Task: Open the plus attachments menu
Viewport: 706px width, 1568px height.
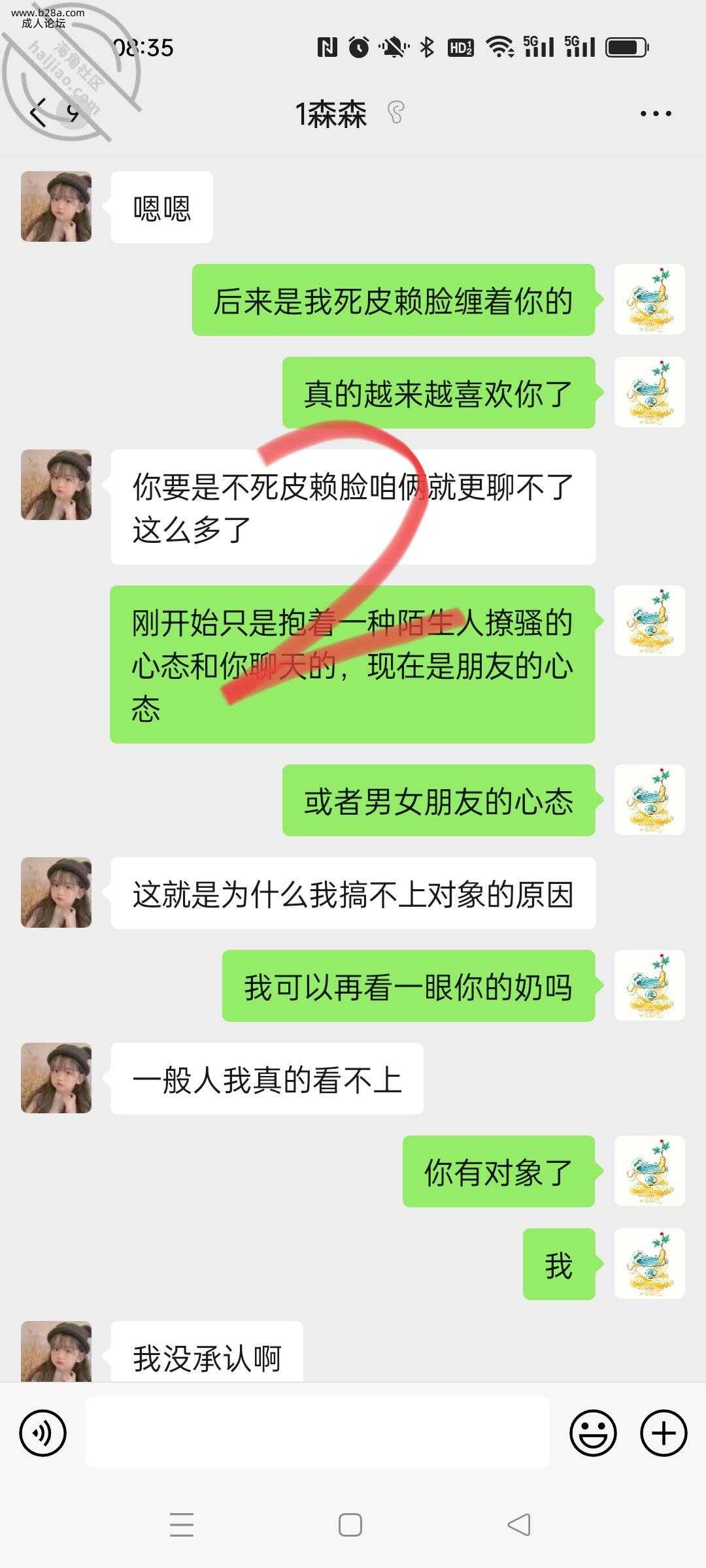Action: coord(664,1433)
